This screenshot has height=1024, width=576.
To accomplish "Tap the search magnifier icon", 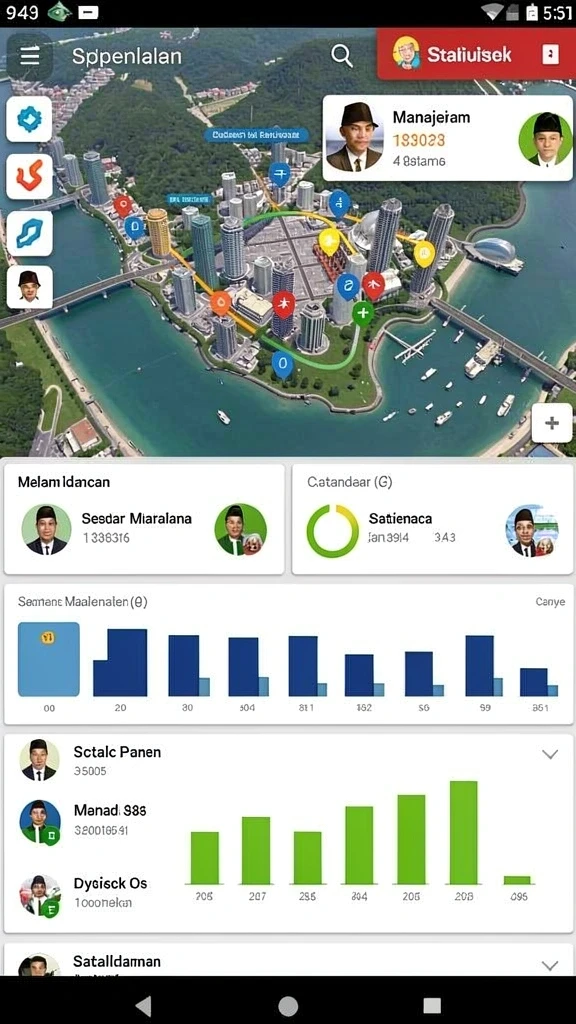I will click(x=342, y=56).
